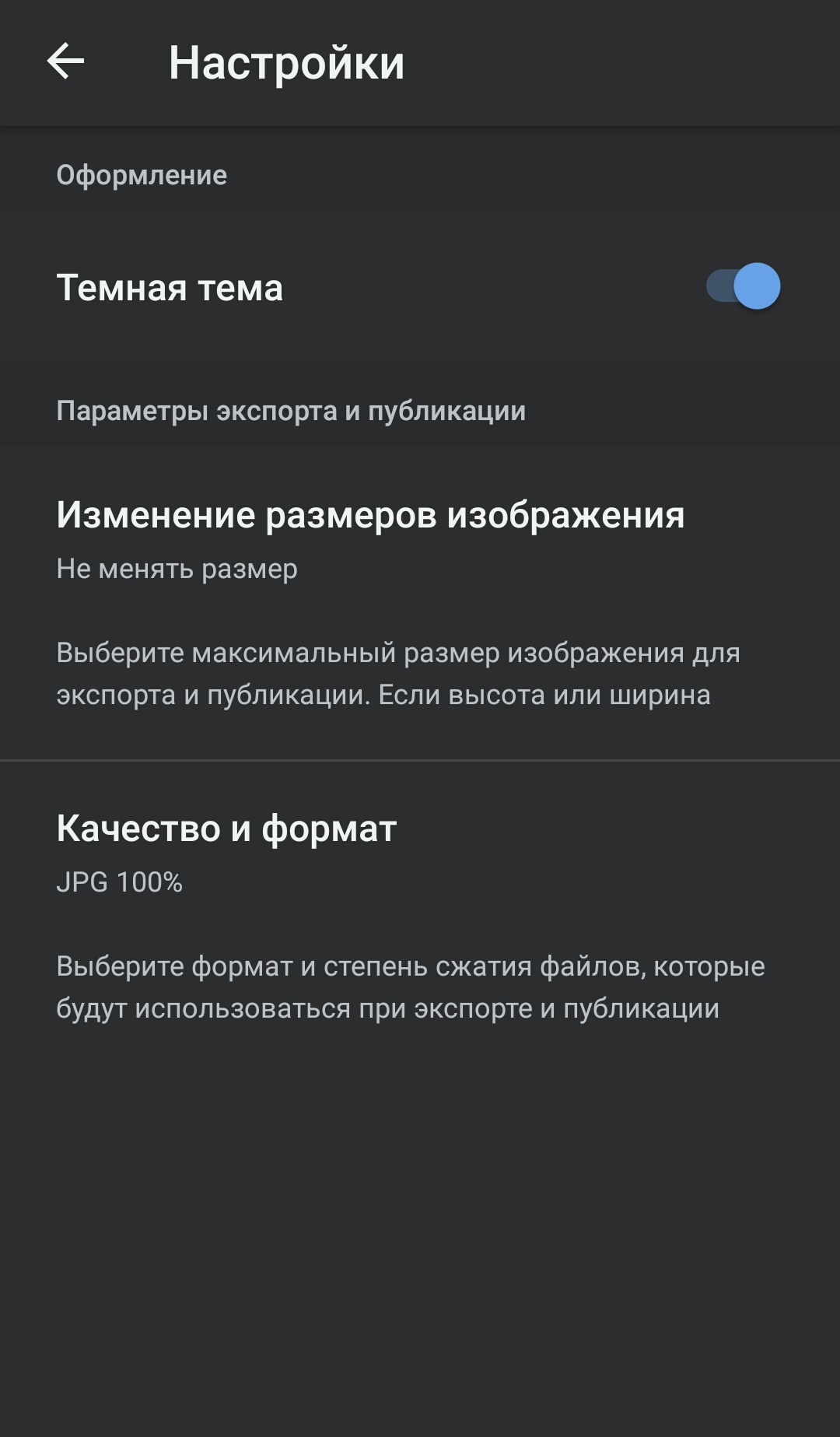The width and height of the screenshot is (840, 1437).
Task: Disable the Темная тема switch
Action: 743,287
